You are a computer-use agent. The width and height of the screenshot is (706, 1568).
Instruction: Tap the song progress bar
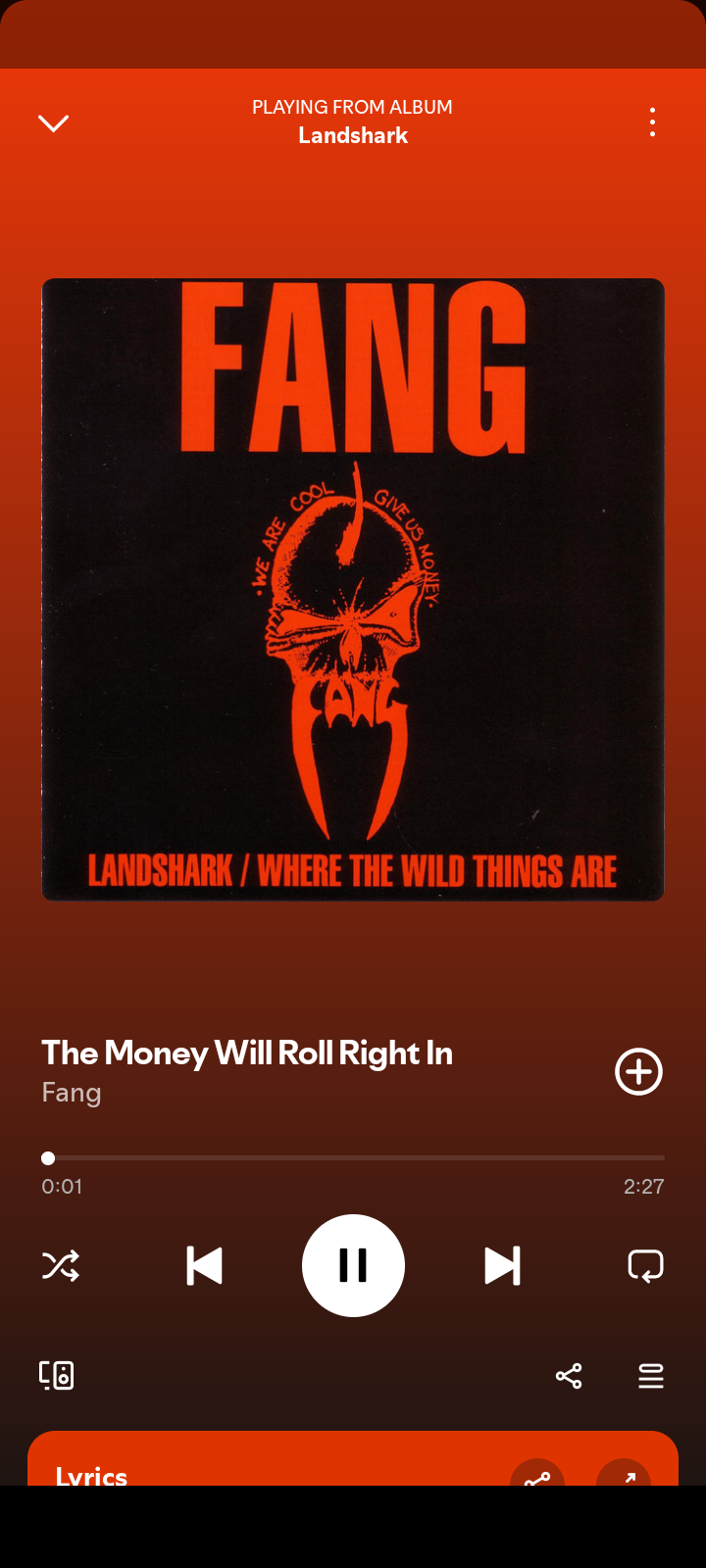353,1157
